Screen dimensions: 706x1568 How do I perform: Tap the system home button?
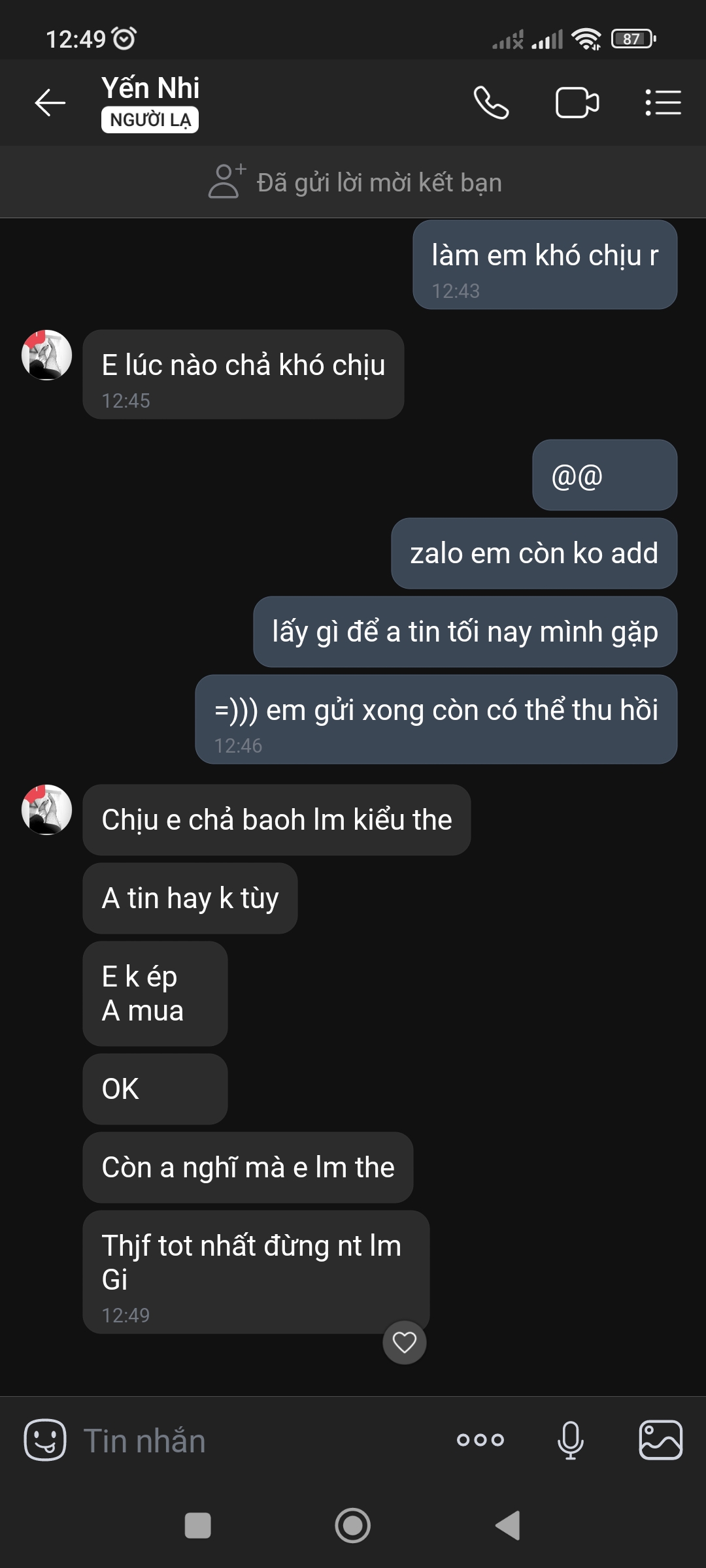353,1526
